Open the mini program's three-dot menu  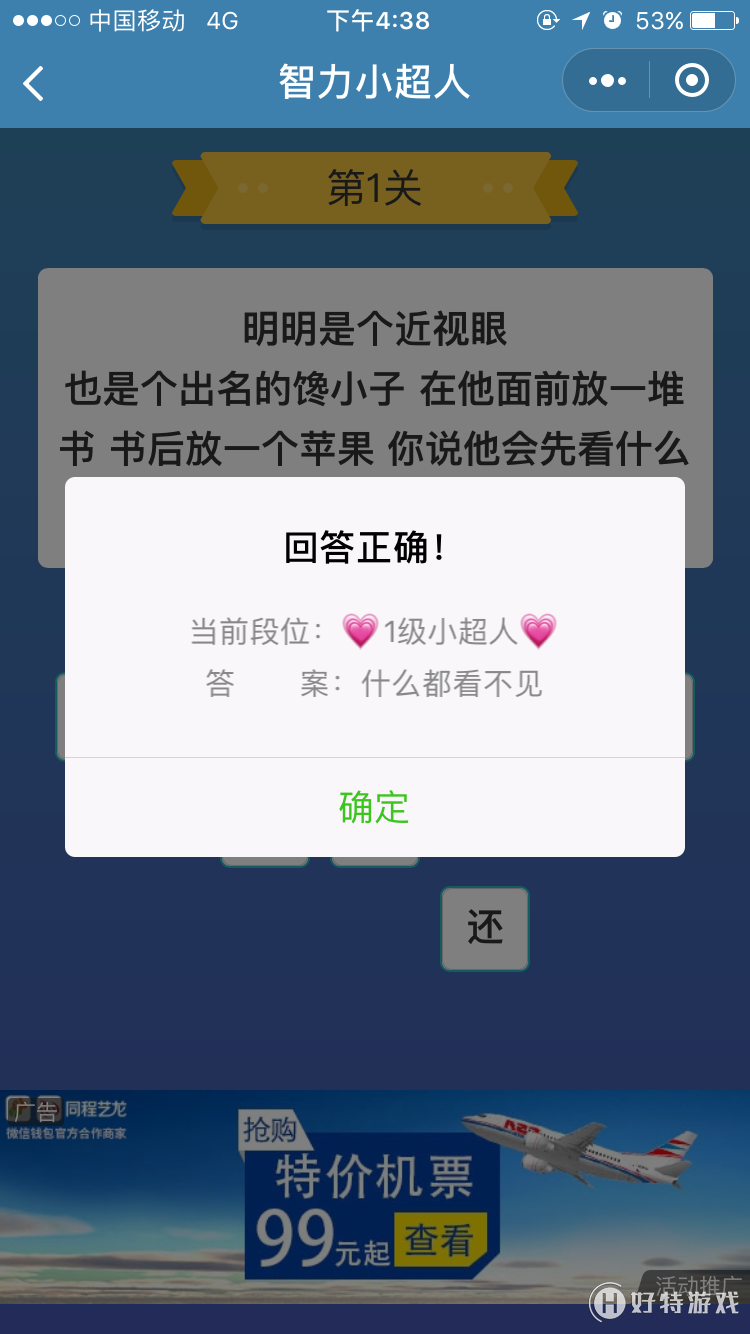(x=607, y=81)
